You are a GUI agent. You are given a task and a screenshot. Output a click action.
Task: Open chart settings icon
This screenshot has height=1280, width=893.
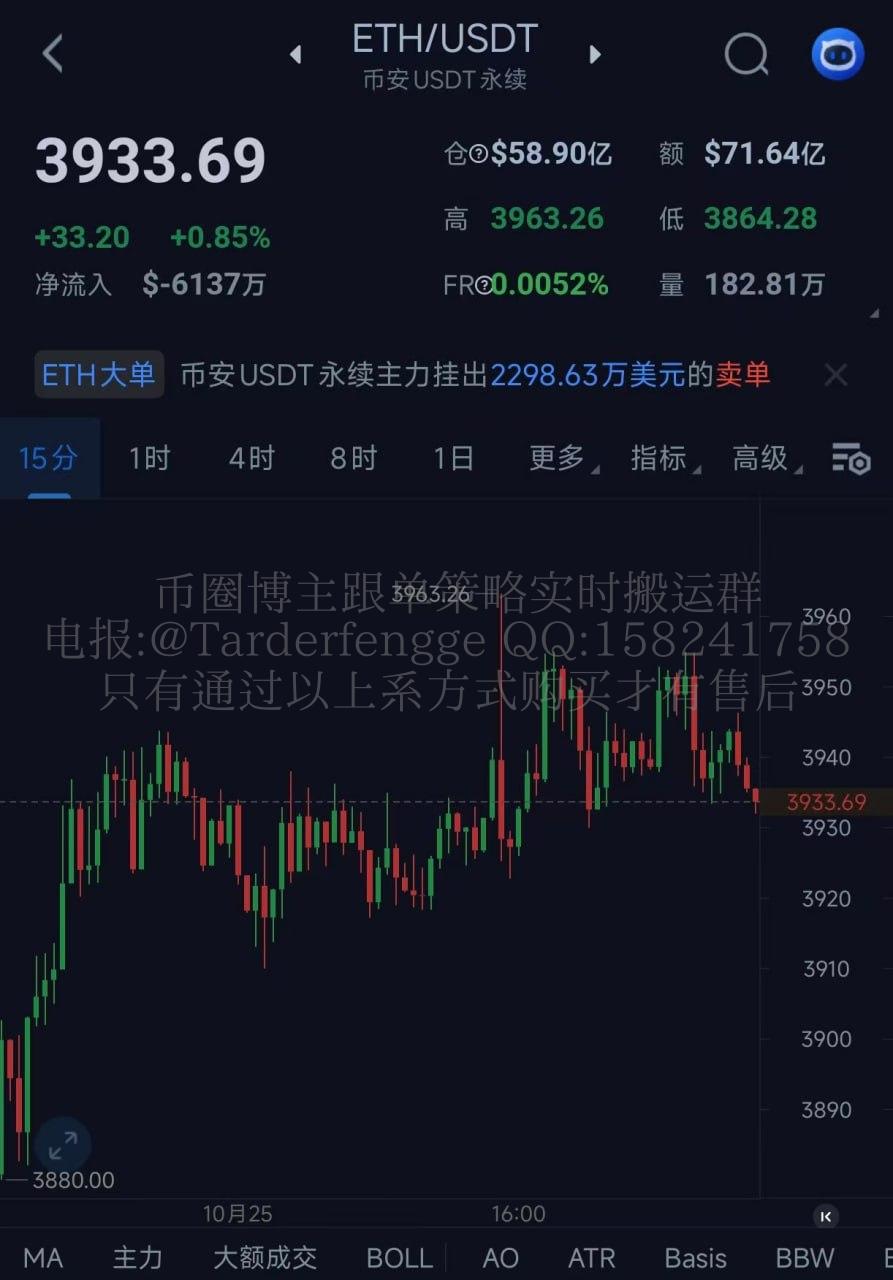[851, 458]
